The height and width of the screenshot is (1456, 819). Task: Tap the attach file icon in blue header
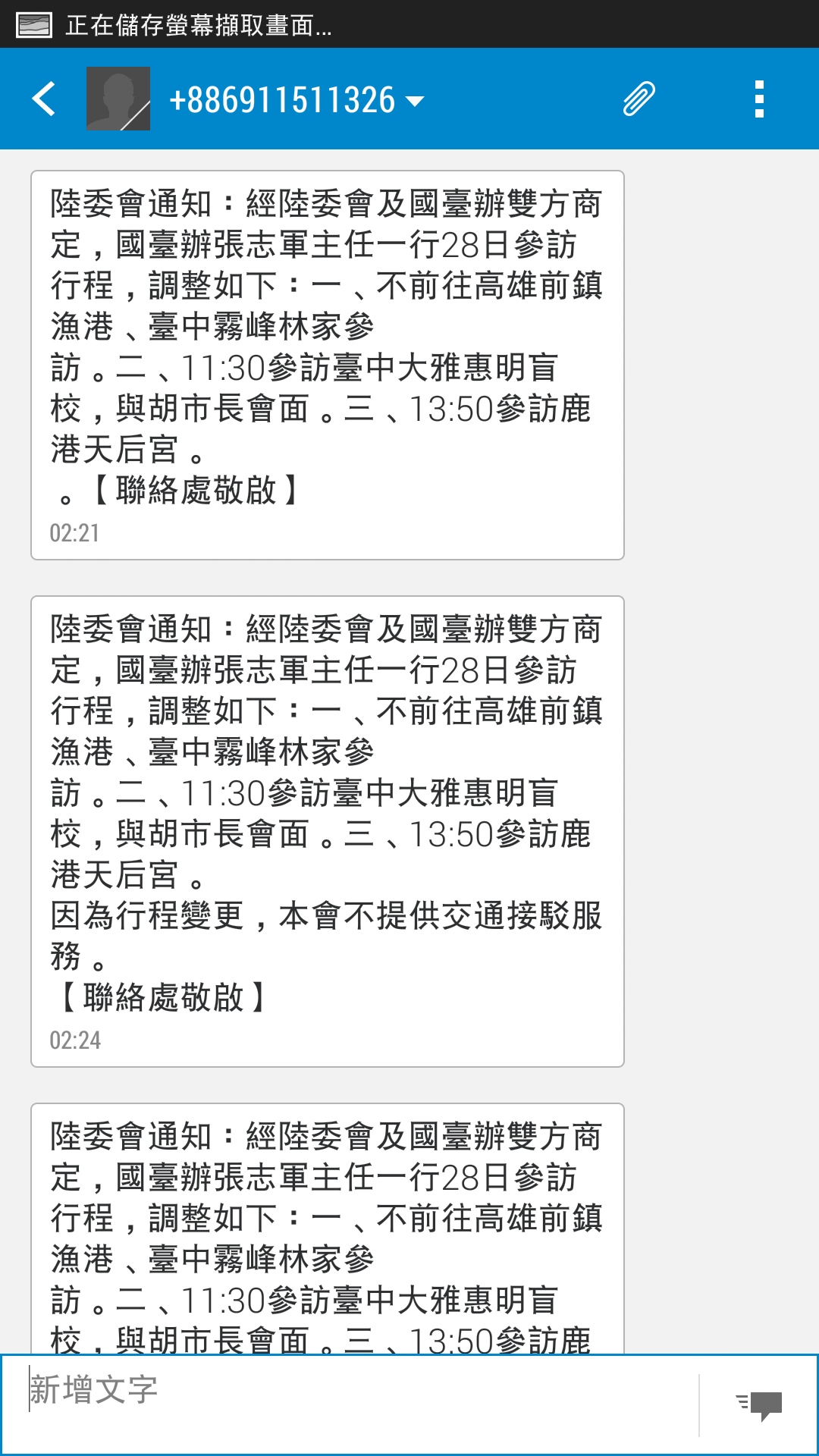[637, 99]
